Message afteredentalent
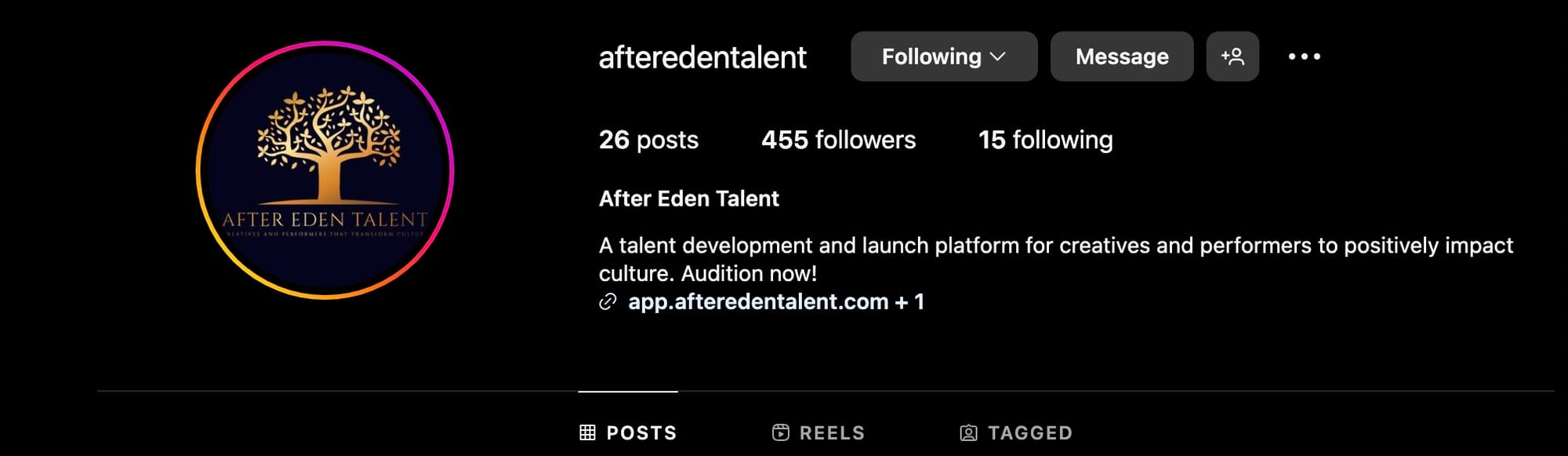Screen dimensions: 1568x456 point(1121,57)
